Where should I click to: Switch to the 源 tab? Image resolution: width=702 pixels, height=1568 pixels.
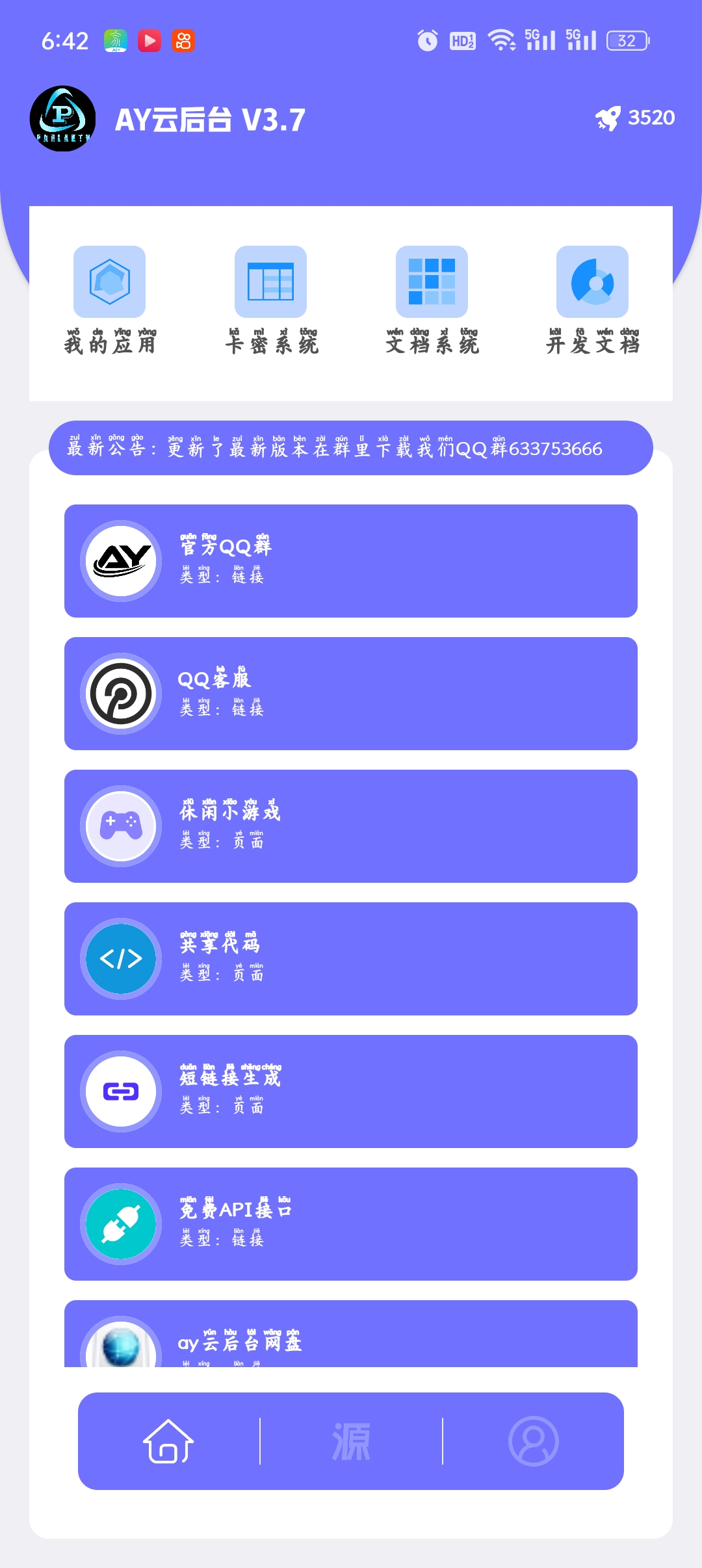coord(351,1441)
